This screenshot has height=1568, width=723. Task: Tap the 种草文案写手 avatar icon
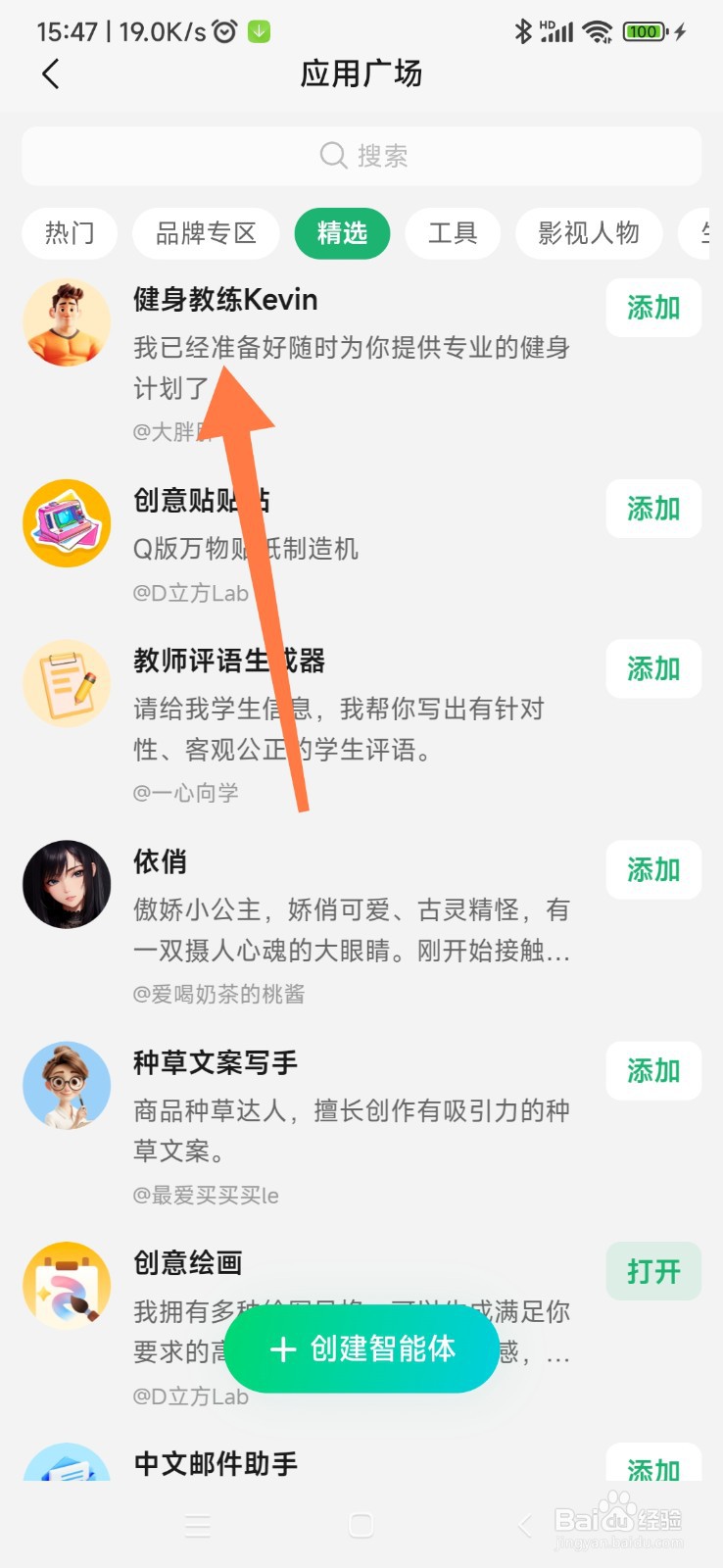(66, 1085)
